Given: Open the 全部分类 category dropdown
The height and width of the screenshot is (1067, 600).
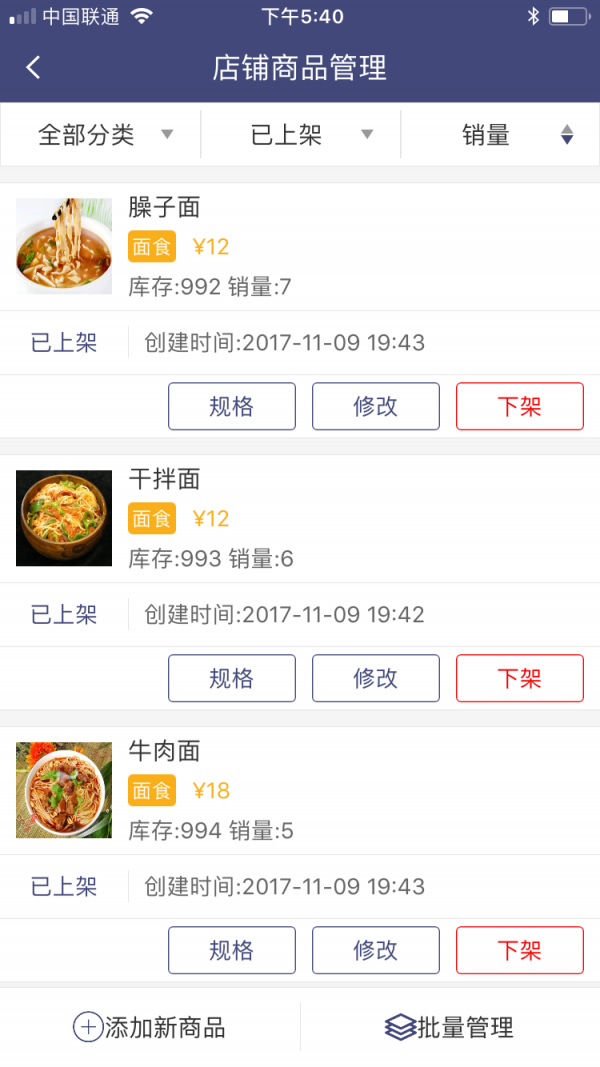Looking at the screenshot, I should 101,135.
